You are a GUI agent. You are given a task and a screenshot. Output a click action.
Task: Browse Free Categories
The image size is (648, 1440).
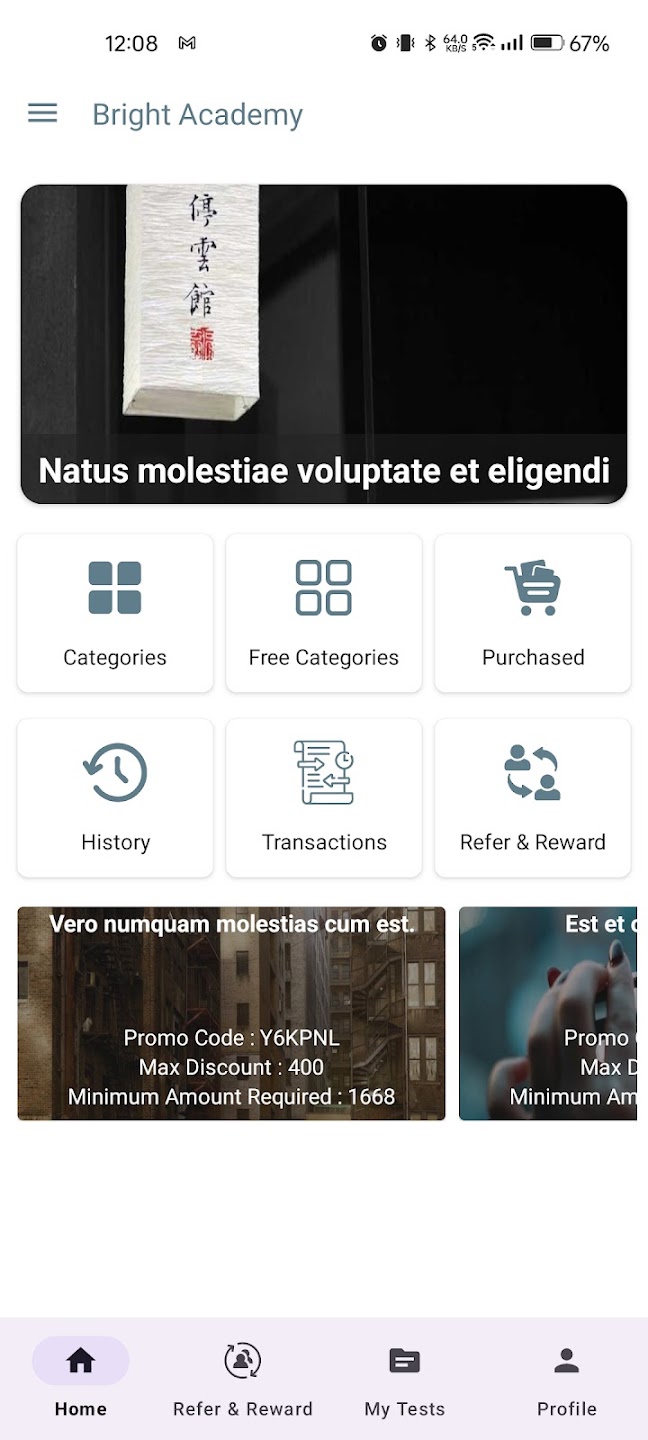point(324,613)
